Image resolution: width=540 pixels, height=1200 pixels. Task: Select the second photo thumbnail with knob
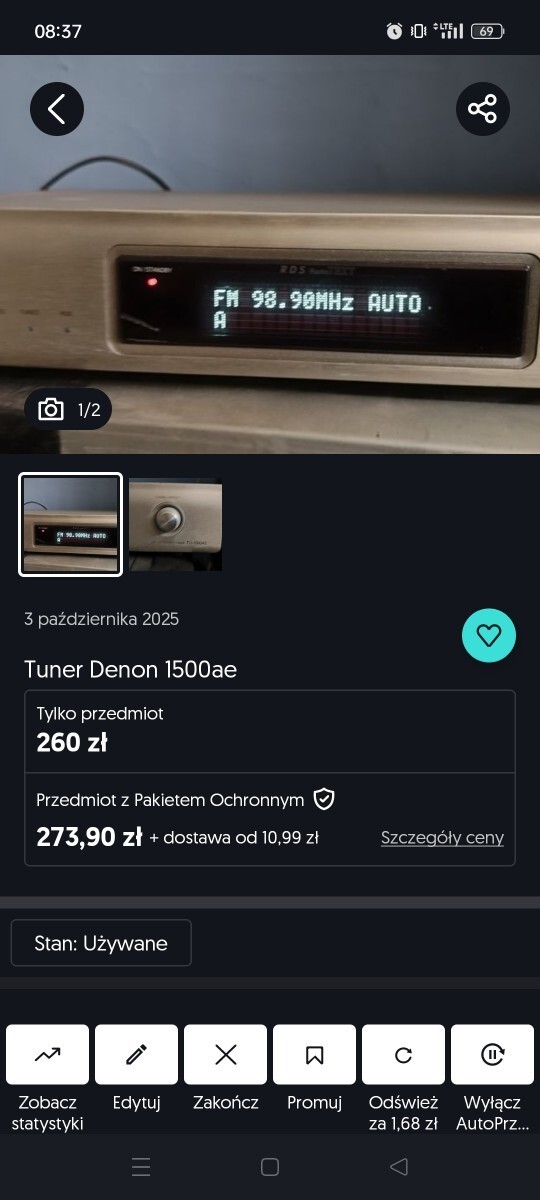coord(176,524)
